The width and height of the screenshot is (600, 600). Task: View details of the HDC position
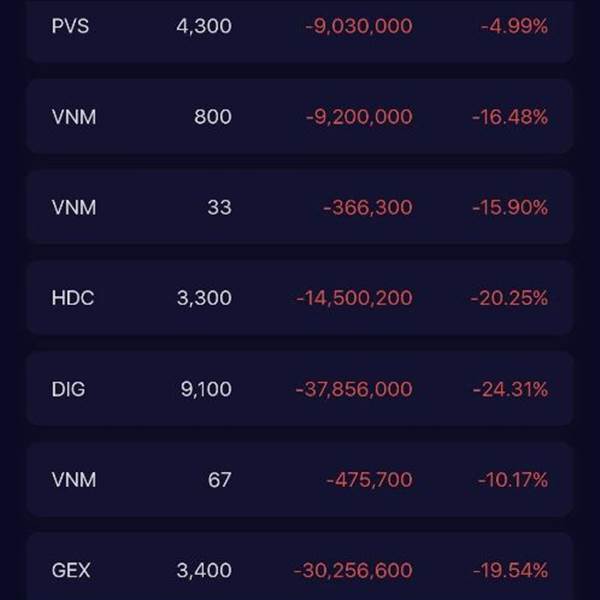pyautogui.click(x=300, y=298)
